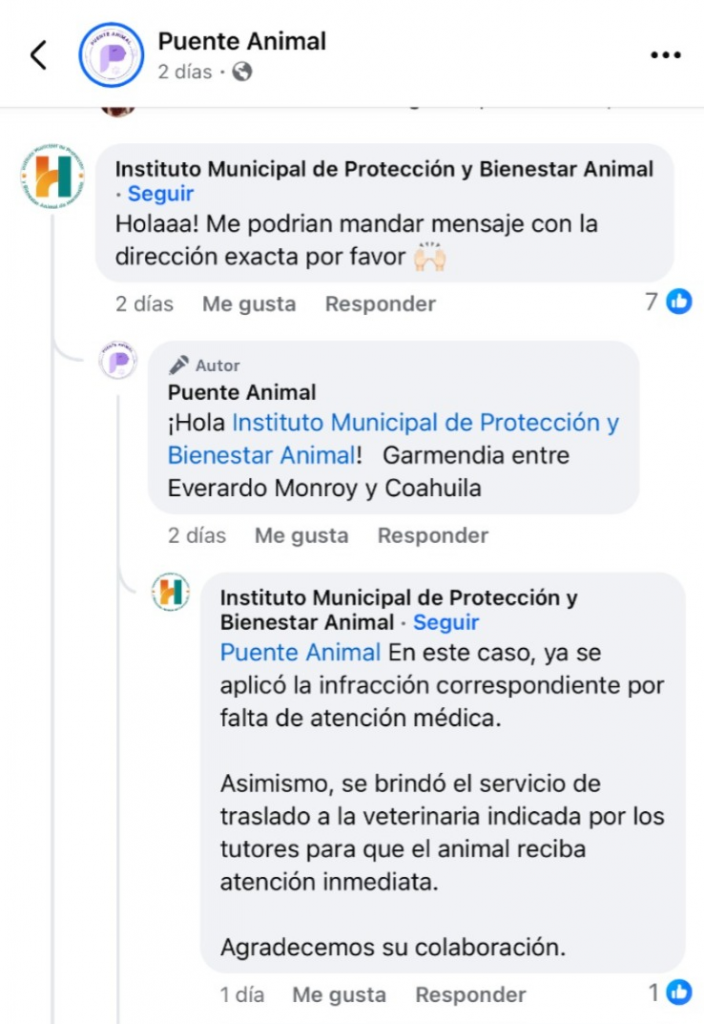Like Puente Animal's Garmendia address reply
This screenshot has width=704, height=1024.
pos(301,536)
